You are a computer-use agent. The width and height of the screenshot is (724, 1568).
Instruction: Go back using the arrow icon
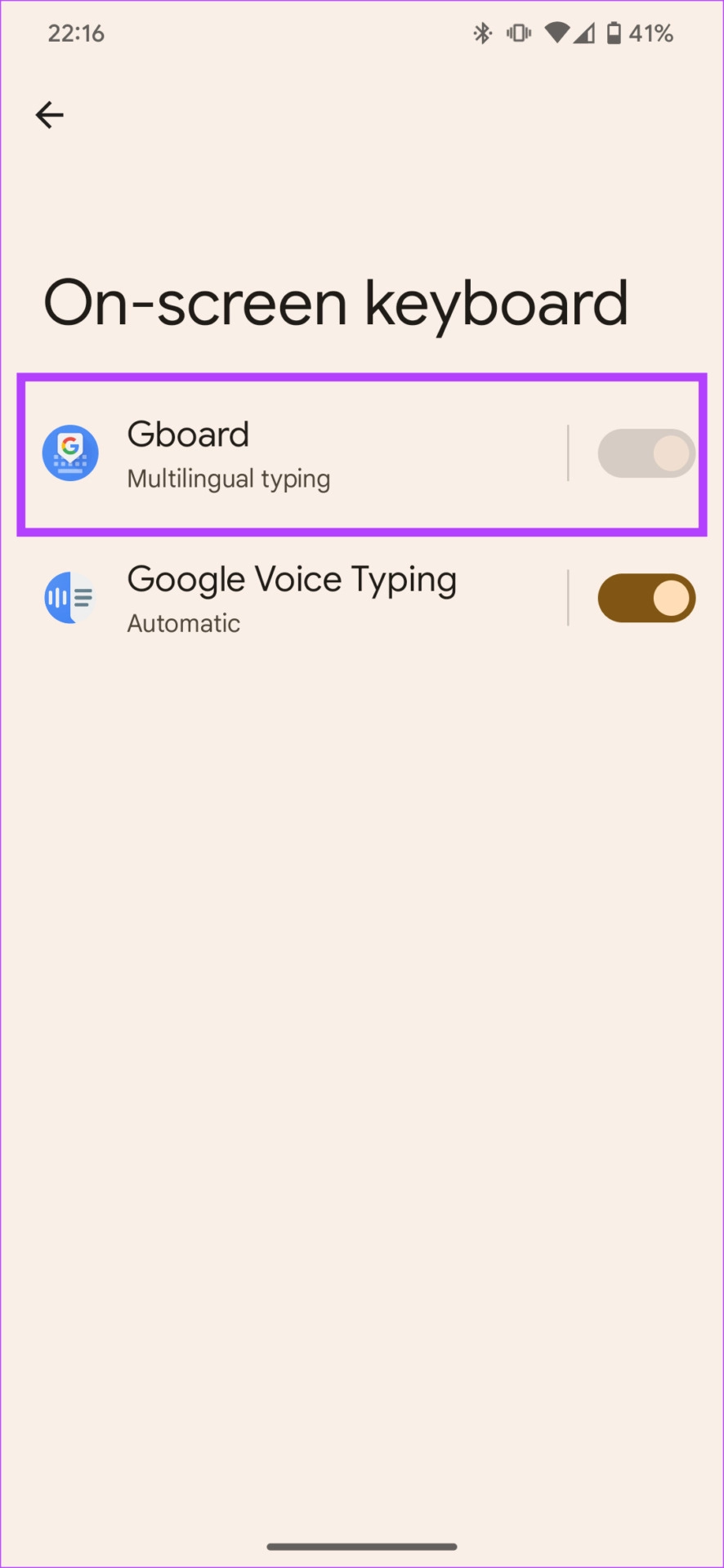[x=49, y=115]
